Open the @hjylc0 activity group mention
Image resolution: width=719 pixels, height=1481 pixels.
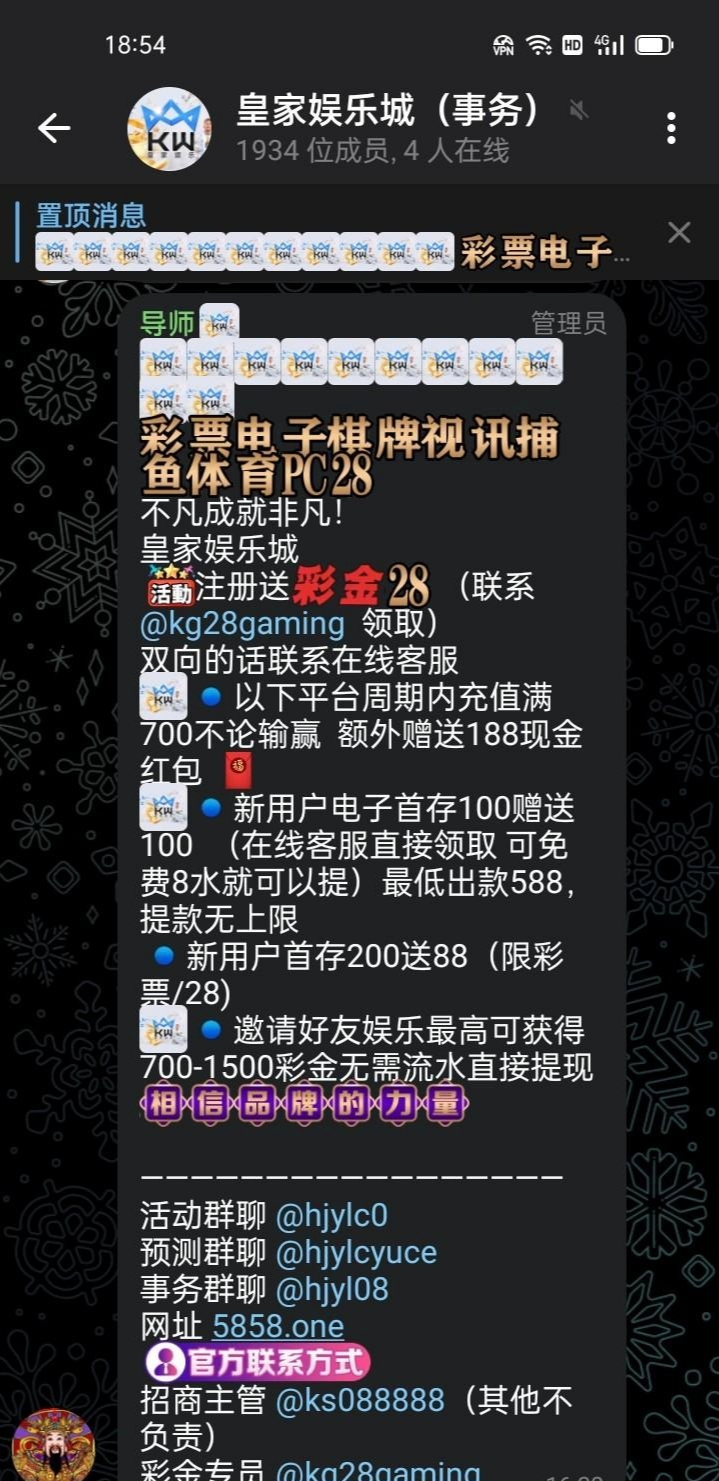(331, 1215)
